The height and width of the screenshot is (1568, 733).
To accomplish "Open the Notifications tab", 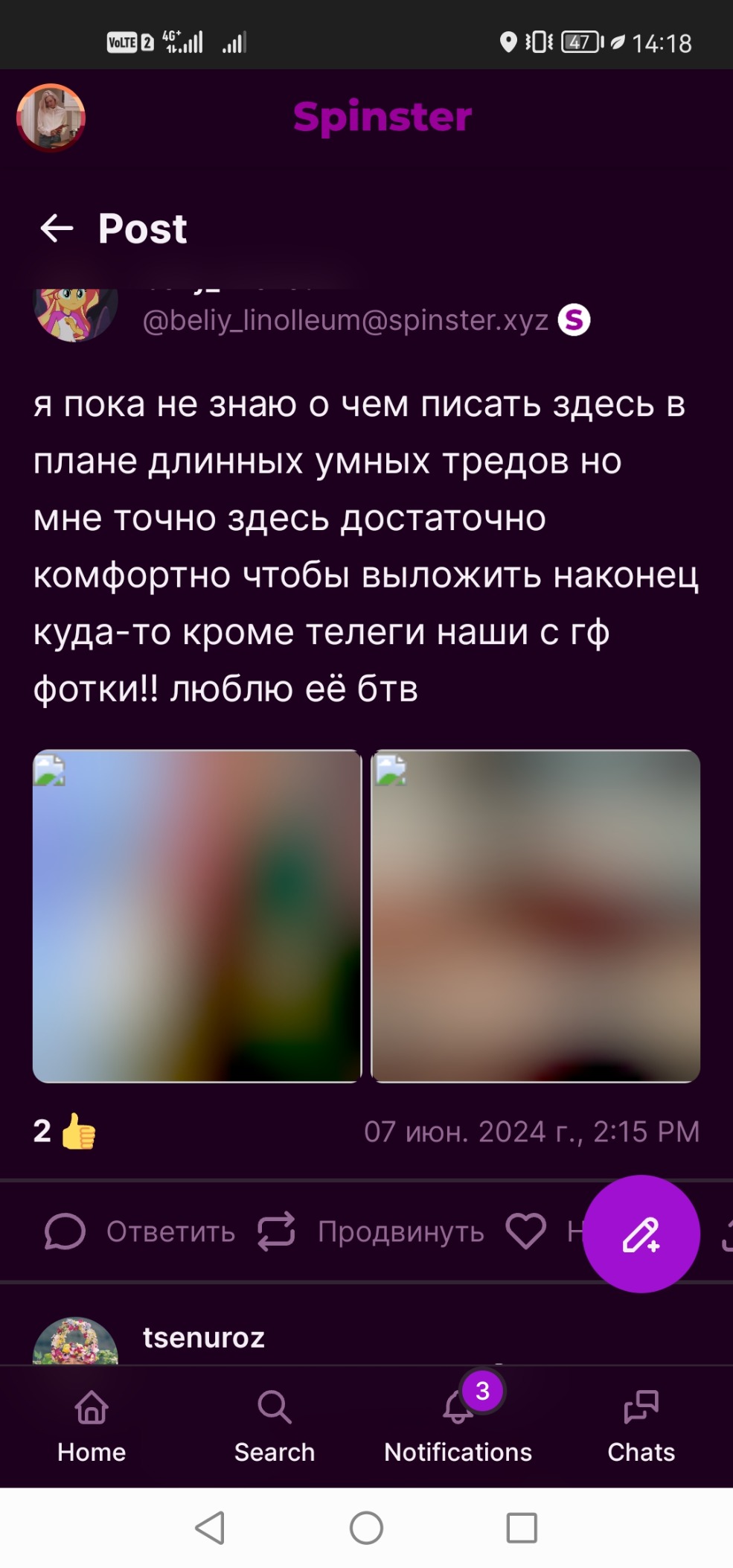I will (x=458, y=1425).
